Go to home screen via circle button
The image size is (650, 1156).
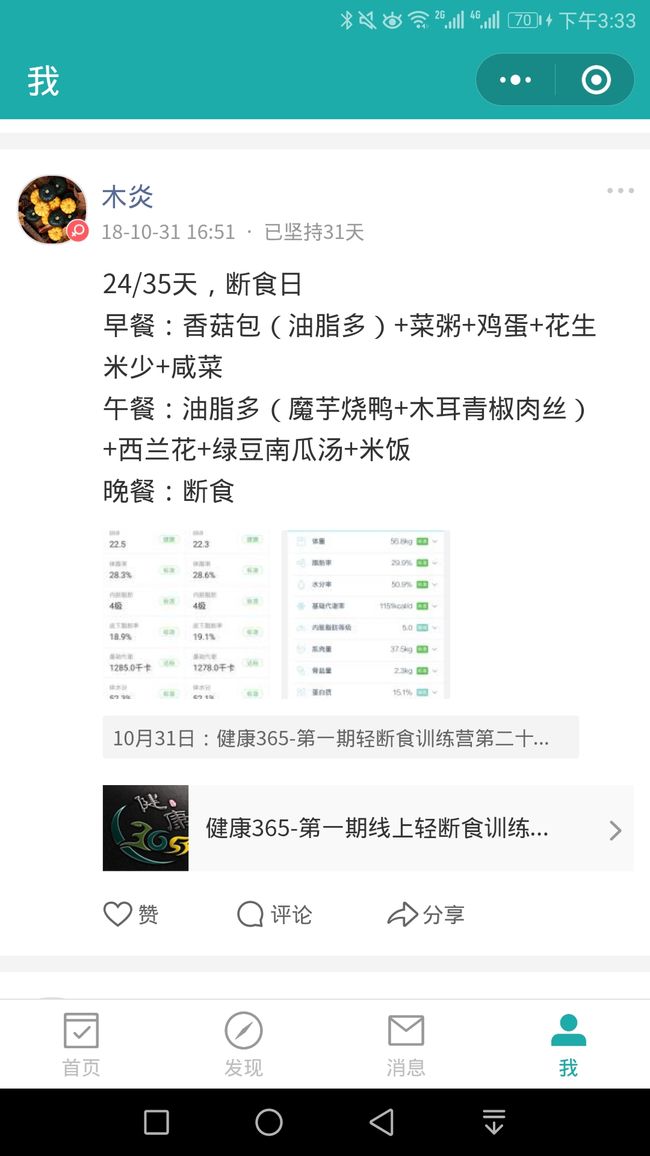click(x=269, y=1122)
